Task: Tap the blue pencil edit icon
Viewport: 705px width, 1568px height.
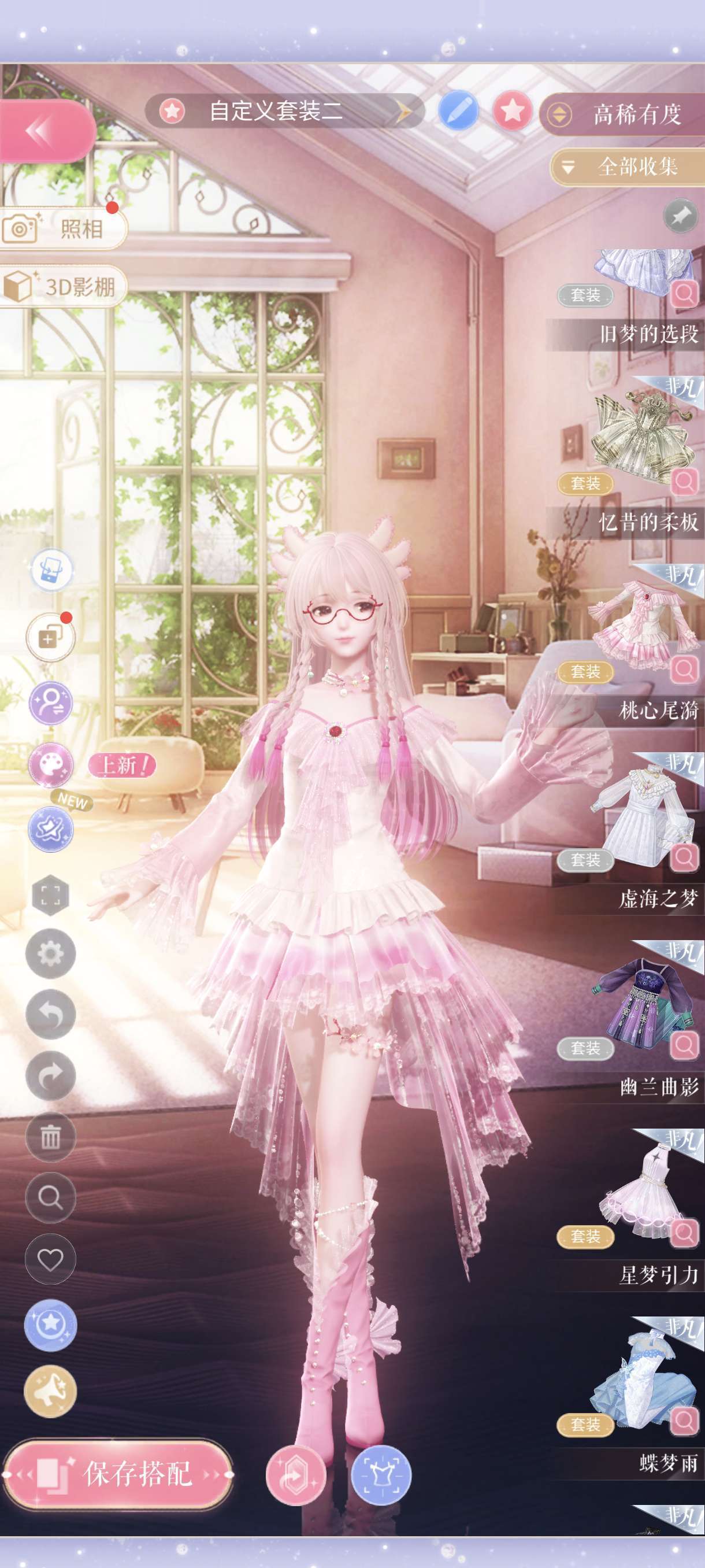Action: (x=458, y=111)
